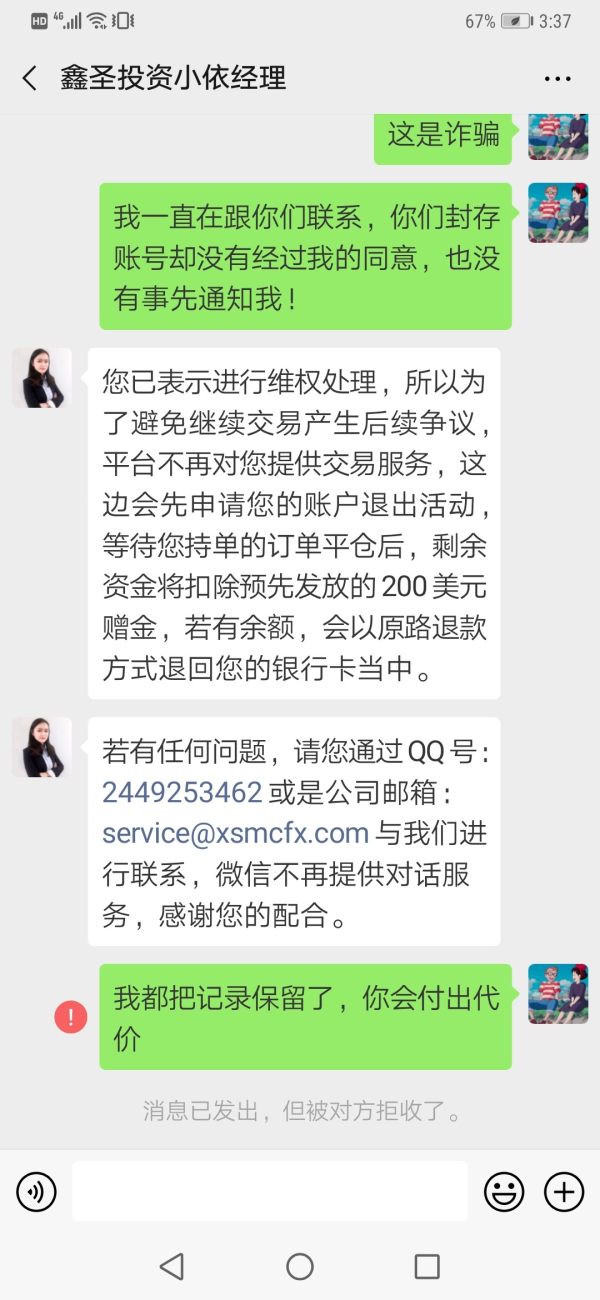Open the chat's three-dot menu

coord(557,78)
